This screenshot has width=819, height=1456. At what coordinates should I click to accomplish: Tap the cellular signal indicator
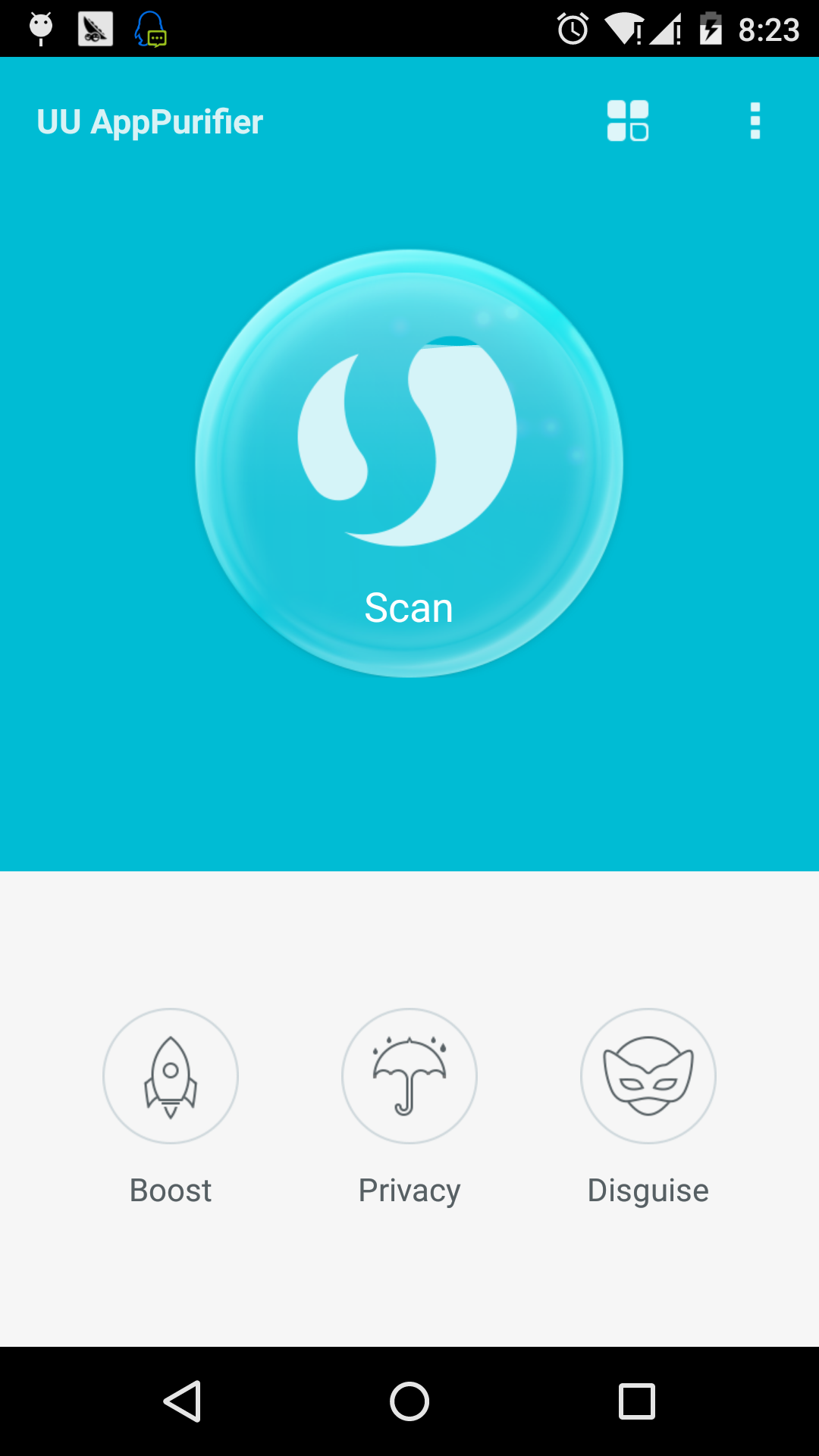coord(667,29)
